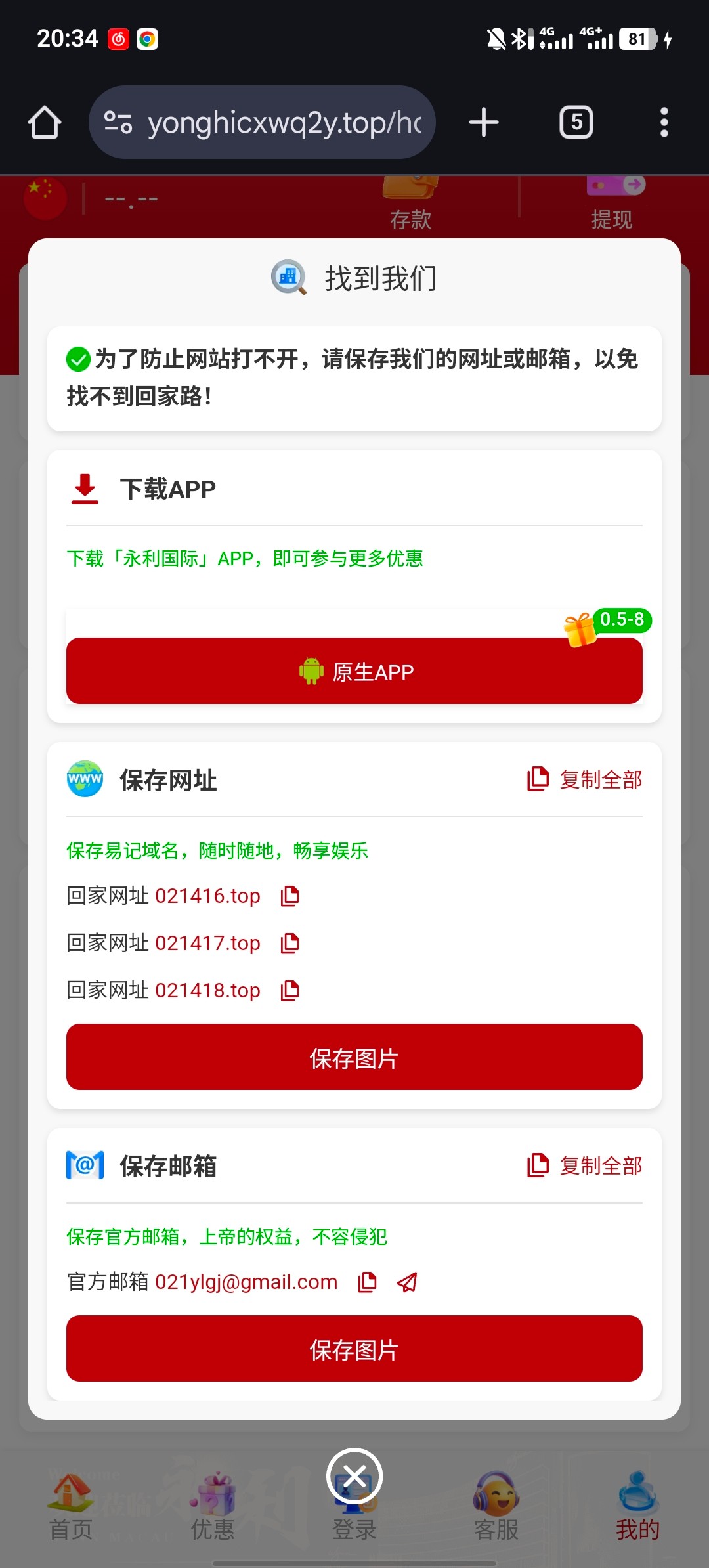The width and height of the screenshot is (709, 1568).
Task: Close the 找到我们 dialog
Action: pos(354,1477)
